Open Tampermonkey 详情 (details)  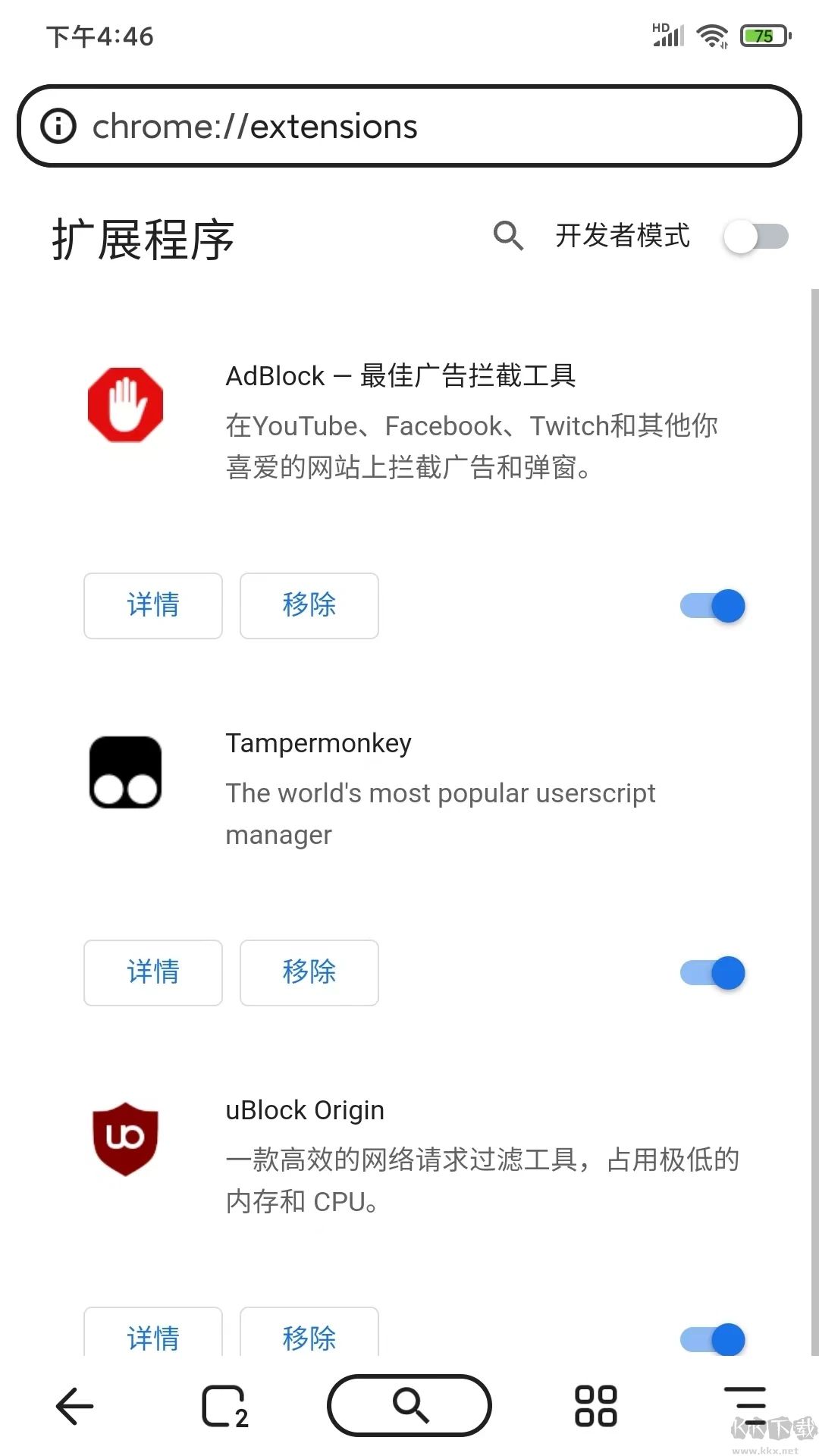(152, 973)
